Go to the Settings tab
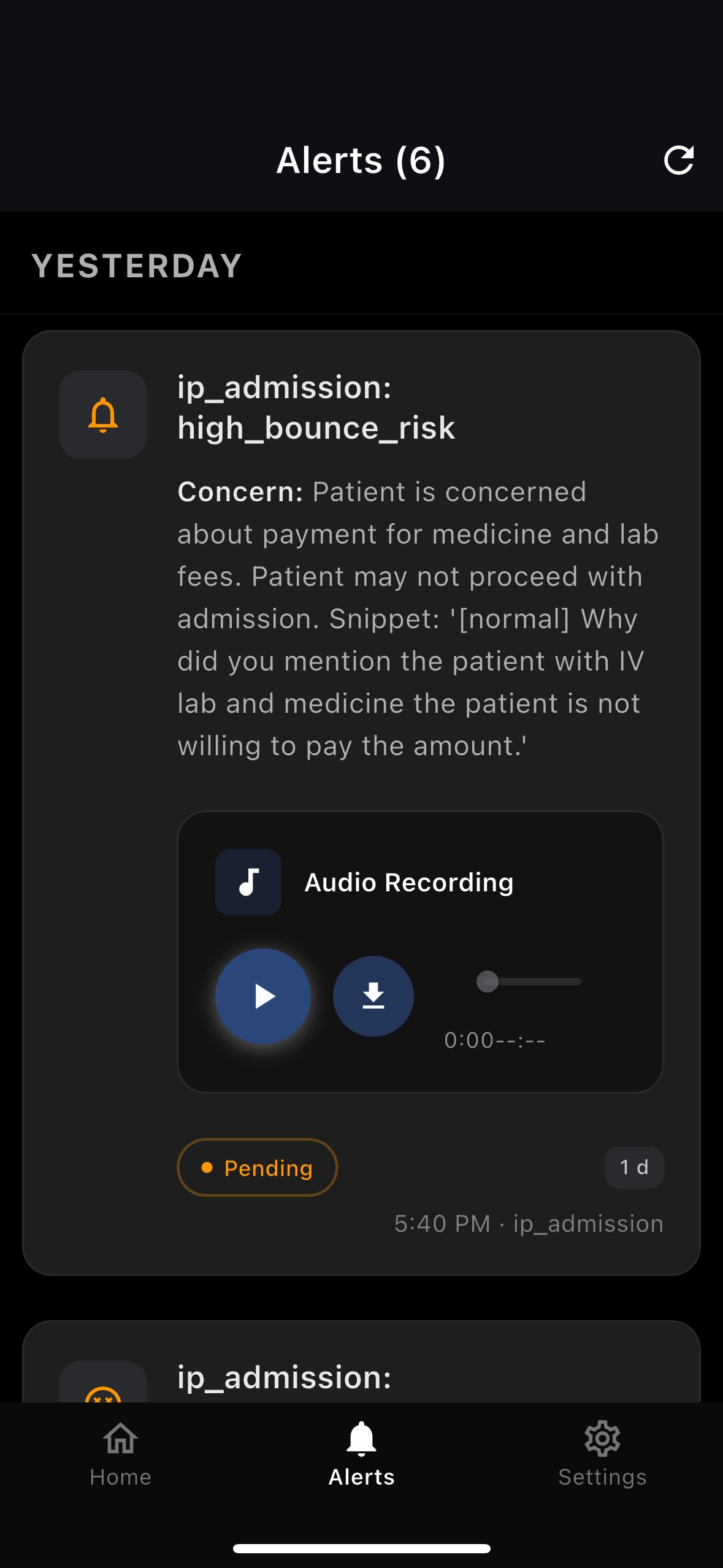 click(x=602, y=1454)
